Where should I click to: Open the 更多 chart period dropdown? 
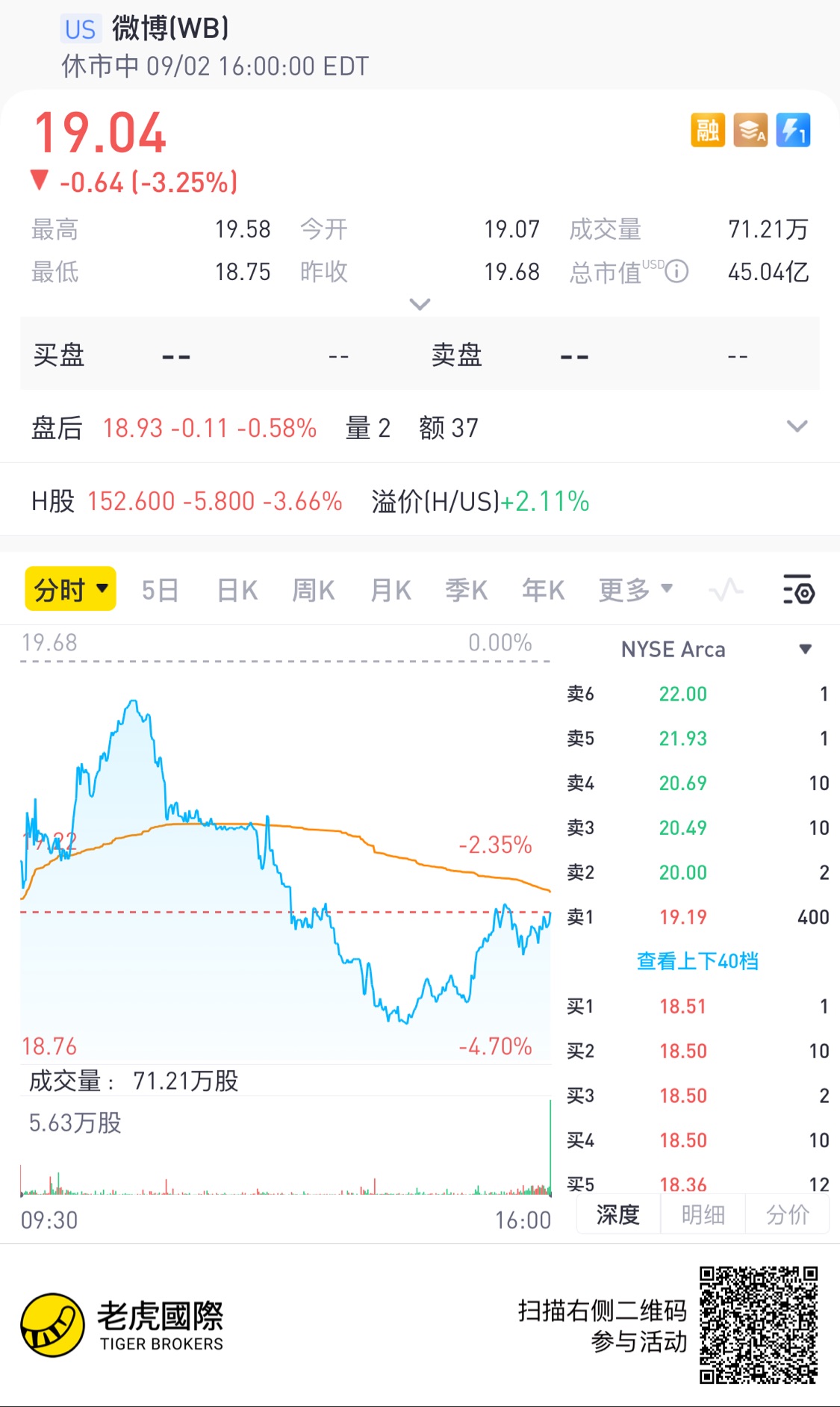coord(635,590)
